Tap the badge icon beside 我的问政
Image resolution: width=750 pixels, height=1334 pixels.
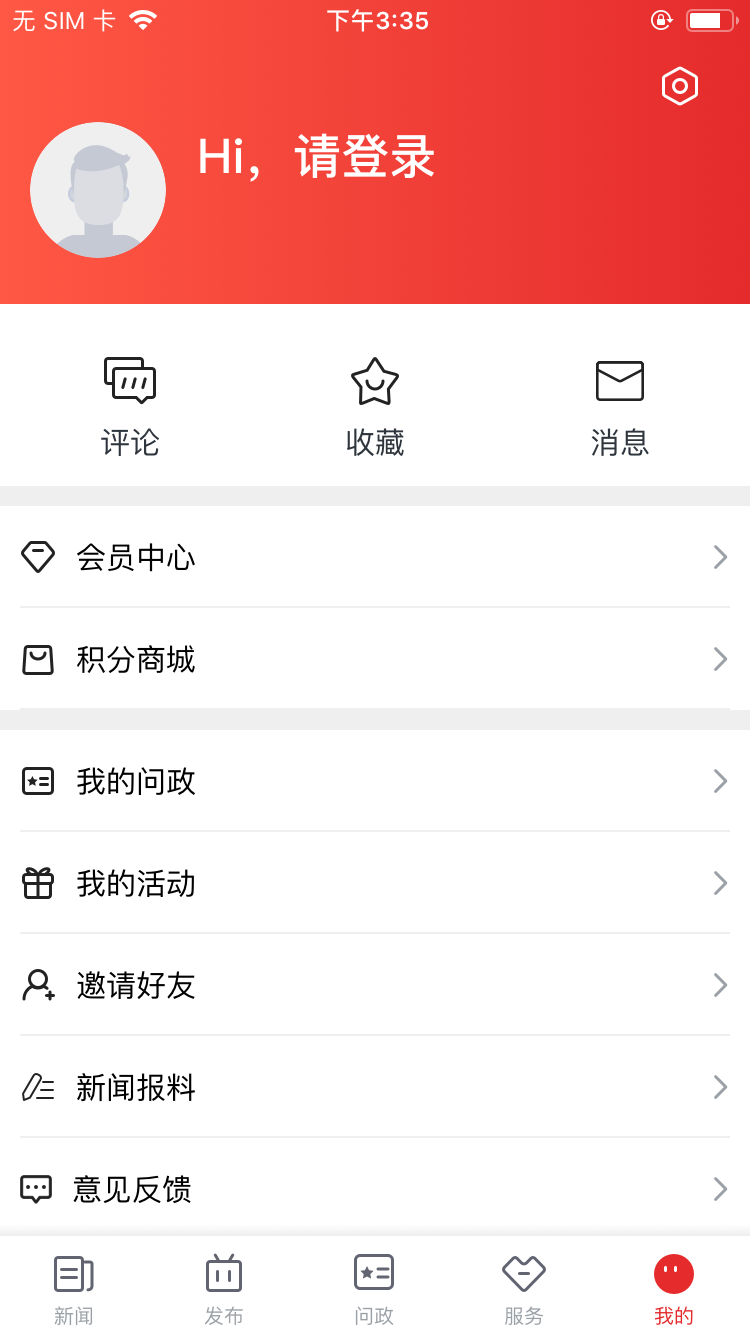(39, 781)
